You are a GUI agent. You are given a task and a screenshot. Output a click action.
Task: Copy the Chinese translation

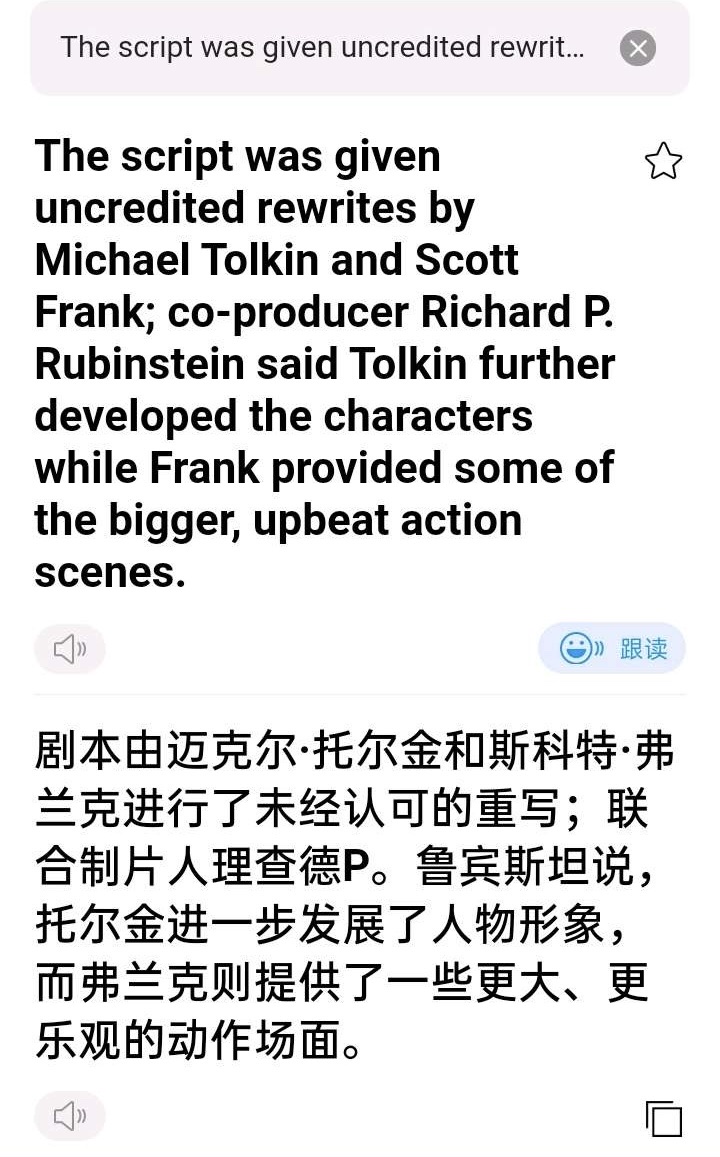(664, 1118)
